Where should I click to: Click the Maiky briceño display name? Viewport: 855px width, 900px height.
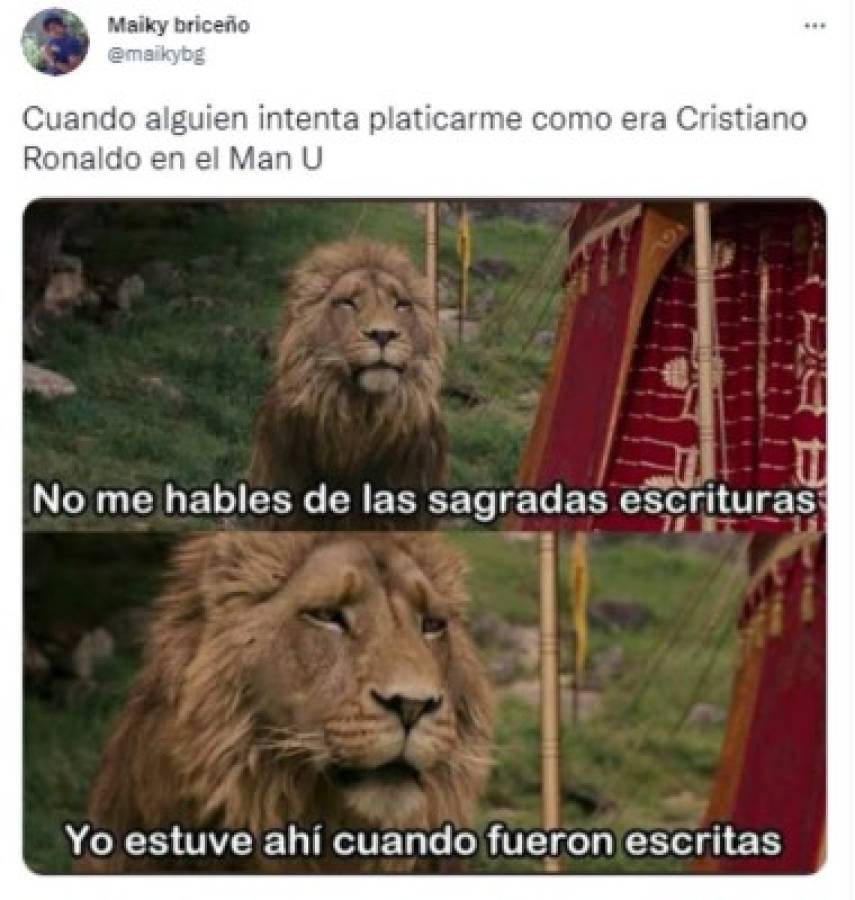[x=156, y=24]
